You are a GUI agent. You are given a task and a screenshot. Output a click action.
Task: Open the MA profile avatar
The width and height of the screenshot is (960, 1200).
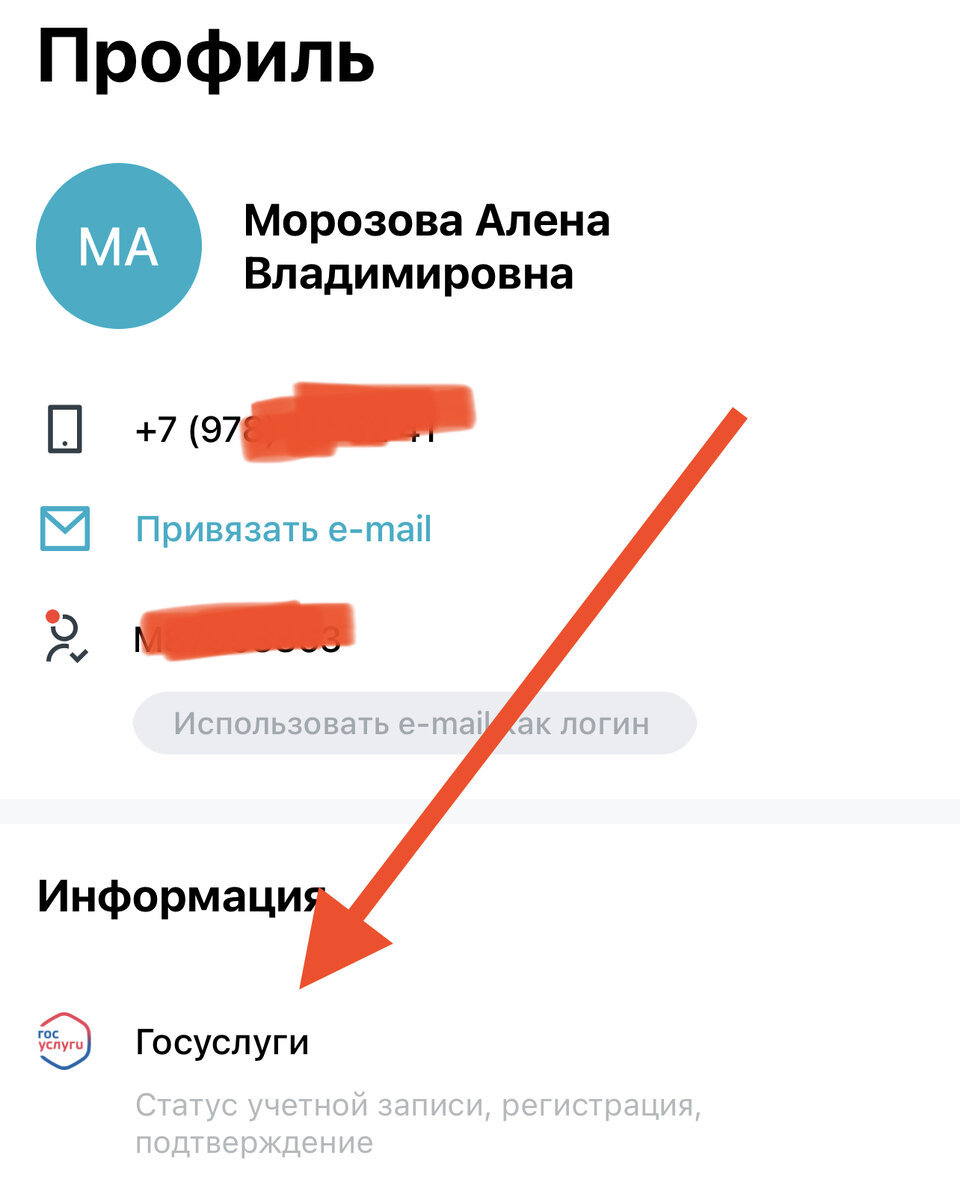(x=119, y=246)
